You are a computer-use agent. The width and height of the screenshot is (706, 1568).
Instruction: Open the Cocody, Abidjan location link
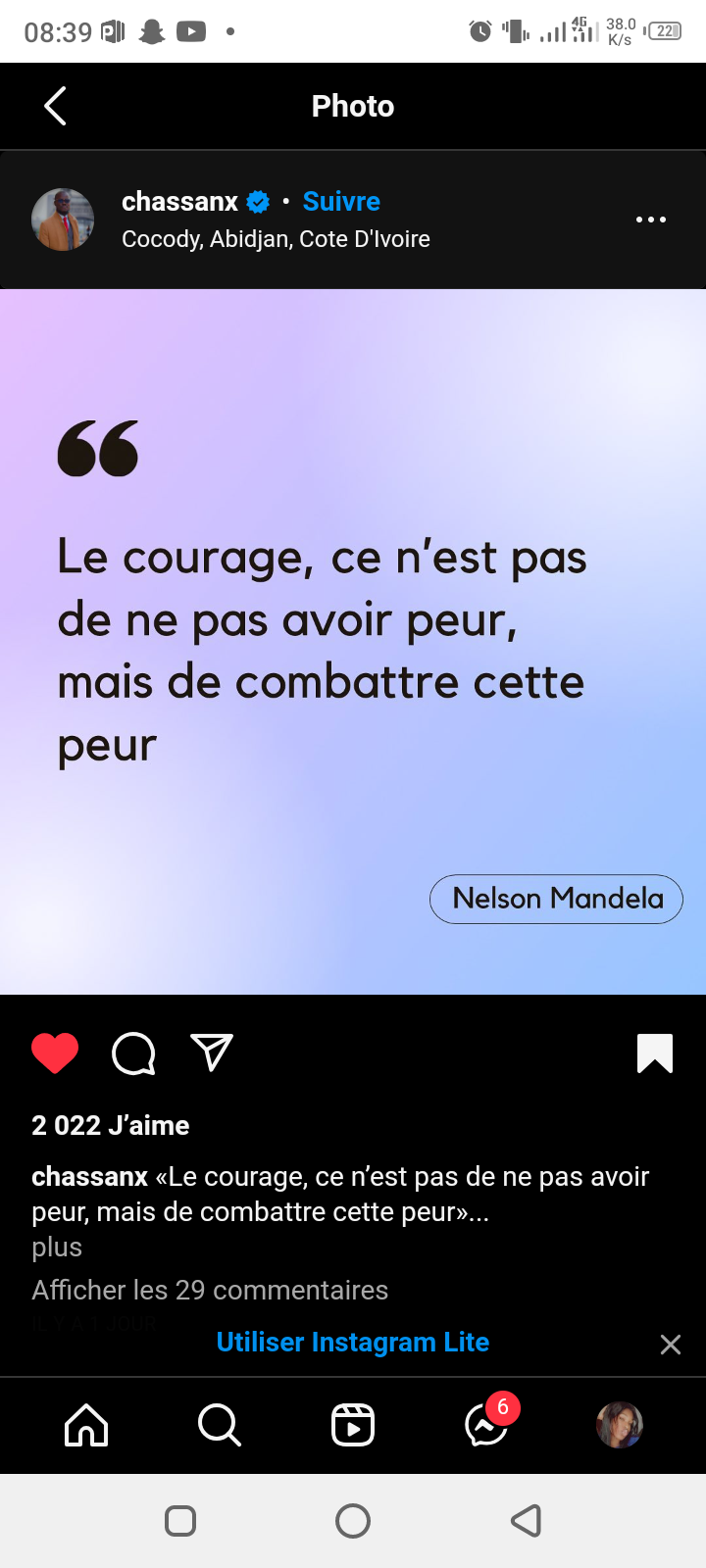pyautogui.click(x=276, y=239)
